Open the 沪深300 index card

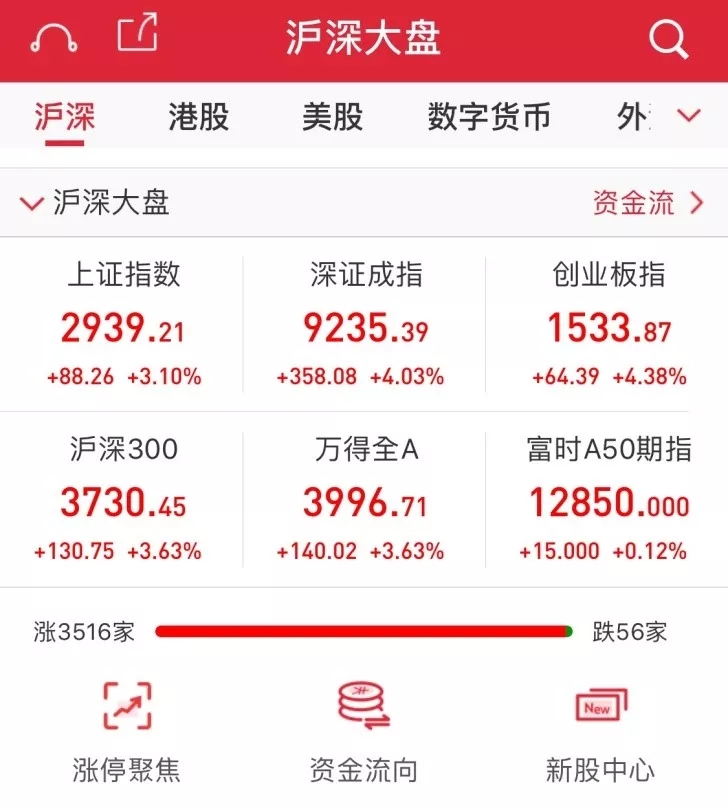[x=123, y=497]
